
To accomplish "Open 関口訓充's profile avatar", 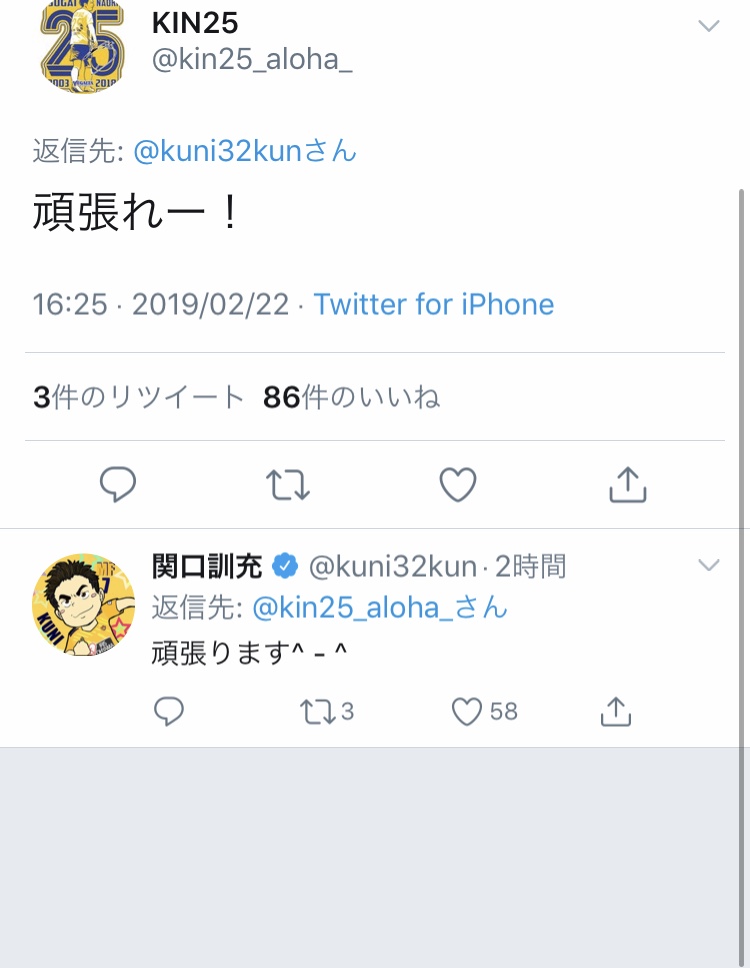I will 83,604.
